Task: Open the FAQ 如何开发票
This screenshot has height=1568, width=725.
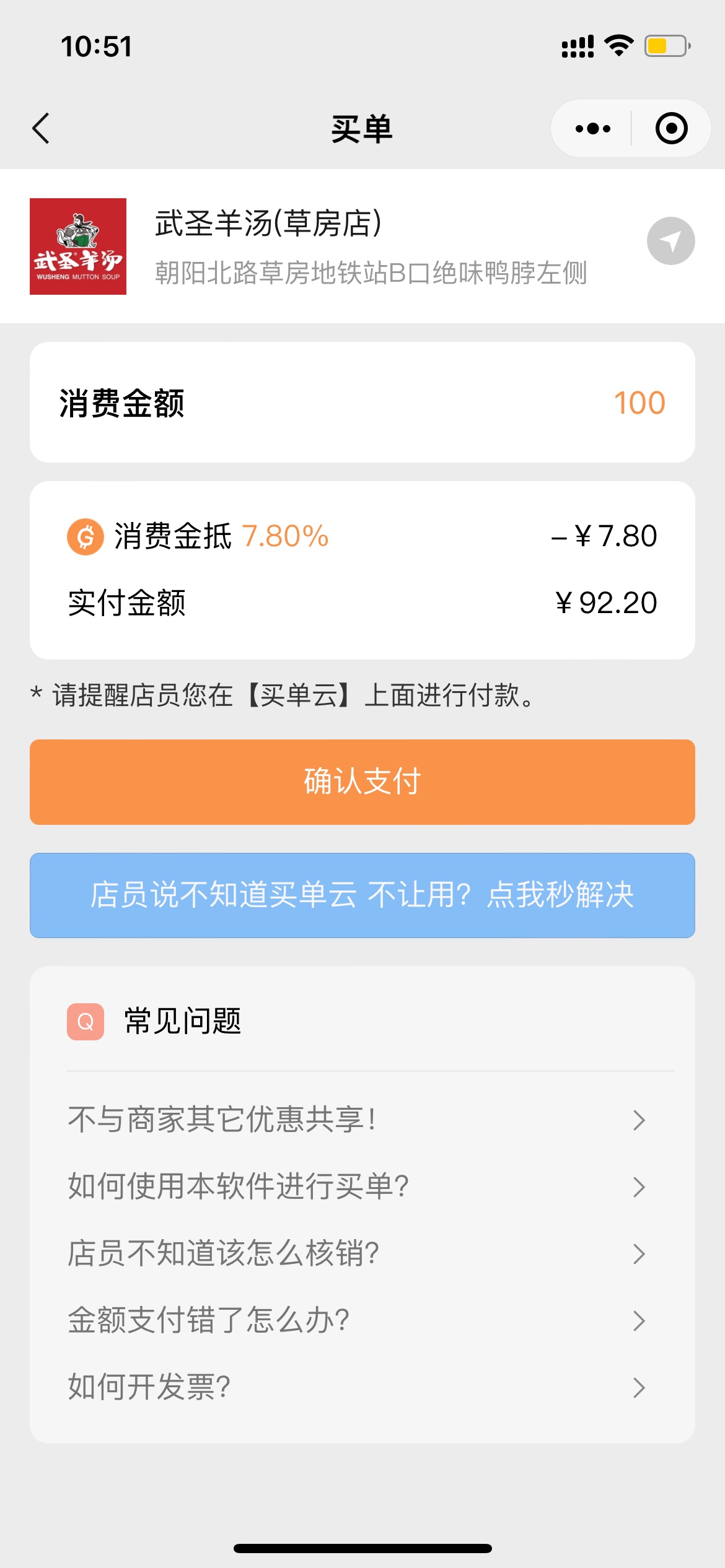Action: point(362,1387)
